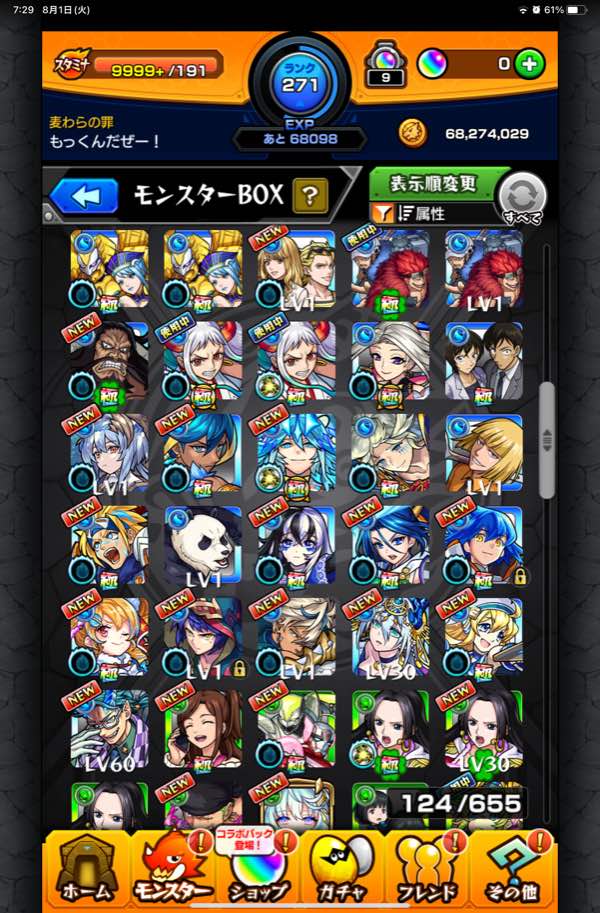The width and height of the screenshot is (600, 913).
Task: Open the question mark help button
Action: coord(309,196)
